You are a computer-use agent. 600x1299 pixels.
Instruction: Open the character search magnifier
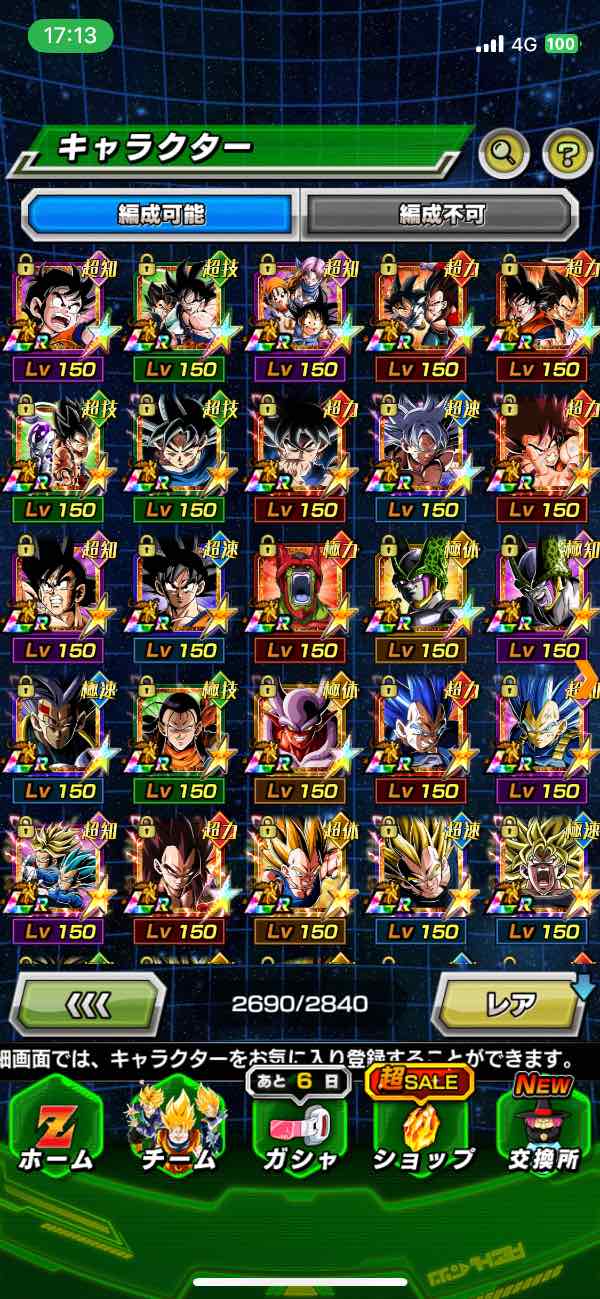(x=504, y=153)
